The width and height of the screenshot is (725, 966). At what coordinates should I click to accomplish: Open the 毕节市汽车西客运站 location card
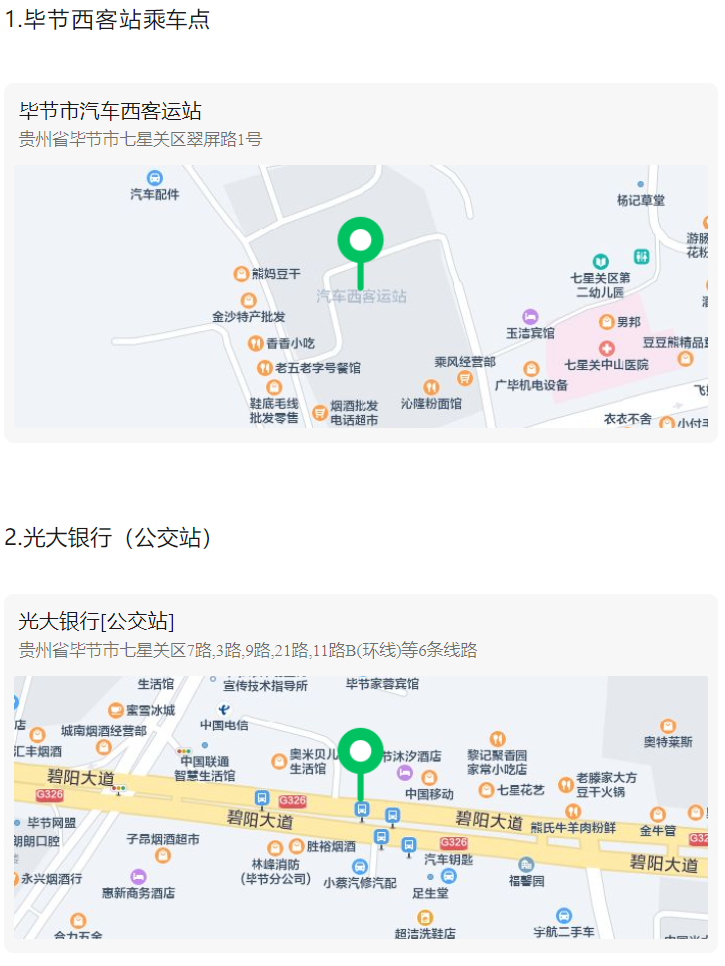pos(110,112)
